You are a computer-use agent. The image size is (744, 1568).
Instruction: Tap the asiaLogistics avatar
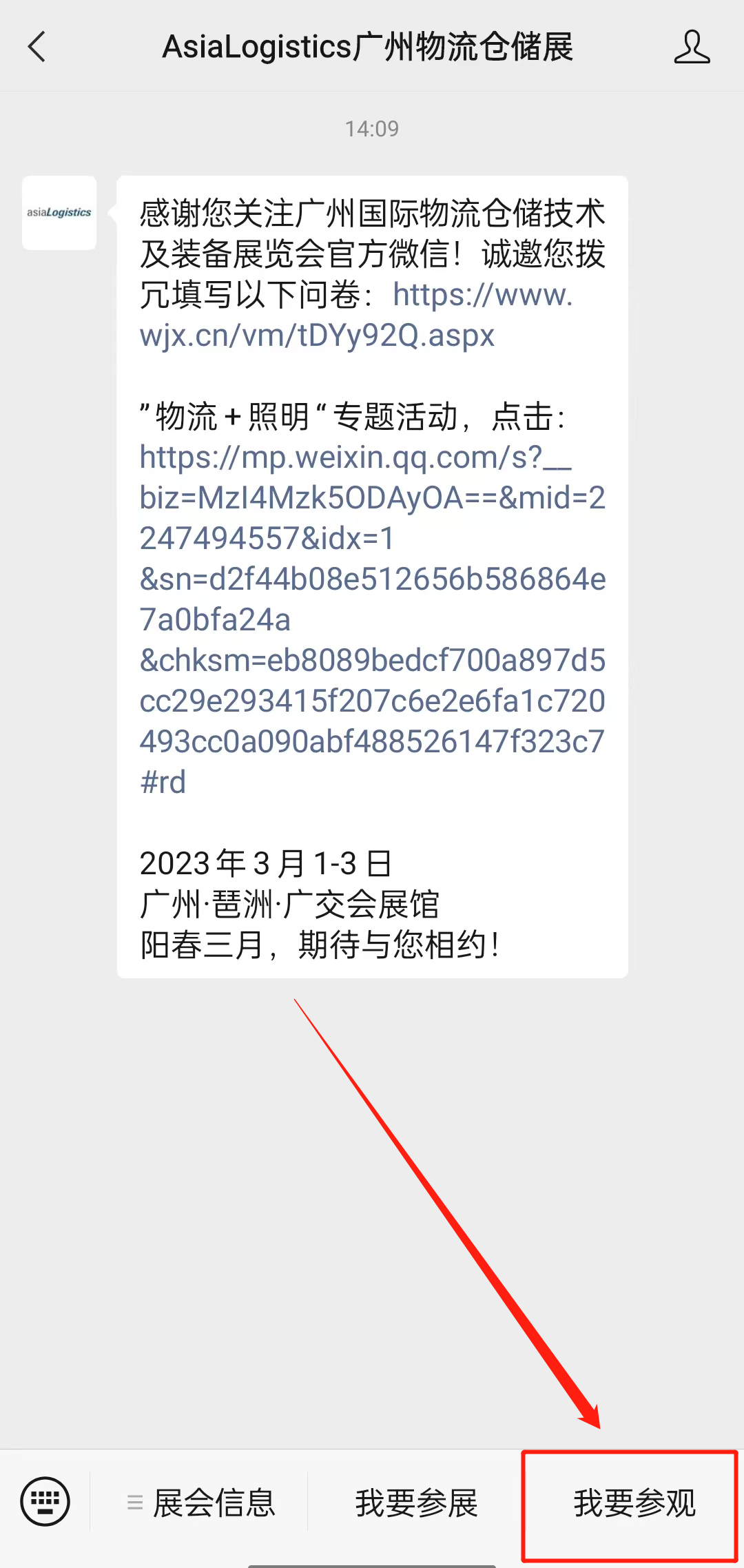coord(59,213)
